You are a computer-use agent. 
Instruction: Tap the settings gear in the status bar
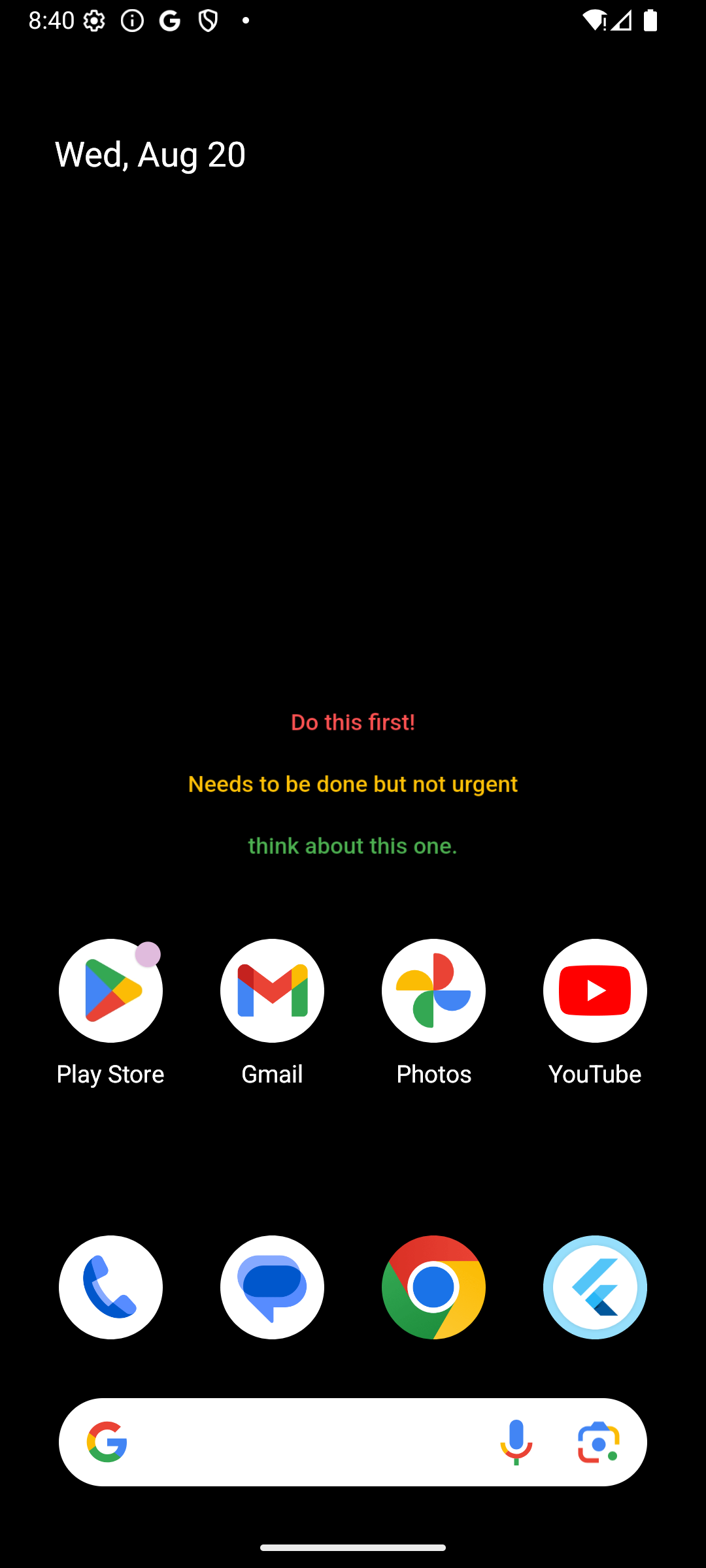(93, 20)
